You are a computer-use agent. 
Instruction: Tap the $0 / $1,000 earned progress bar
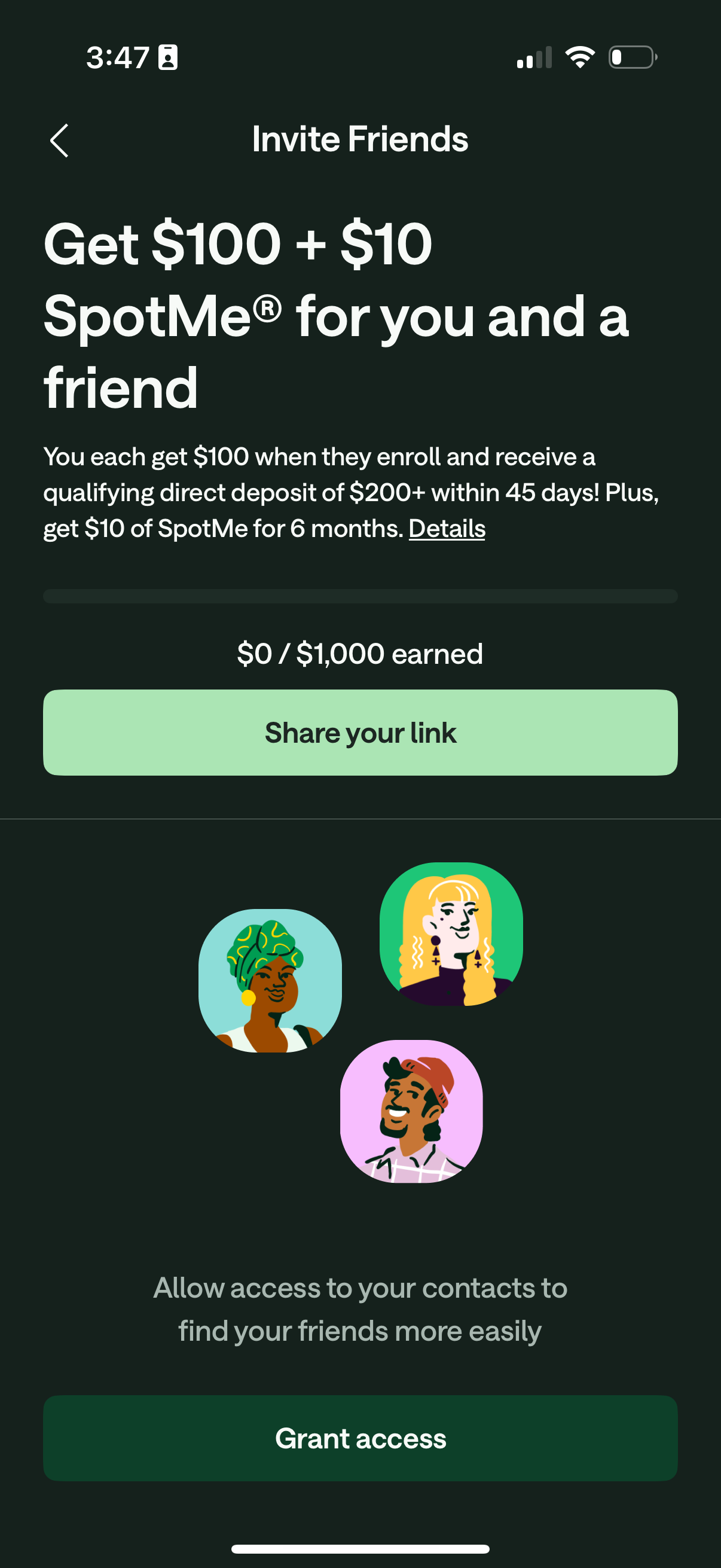360,595
